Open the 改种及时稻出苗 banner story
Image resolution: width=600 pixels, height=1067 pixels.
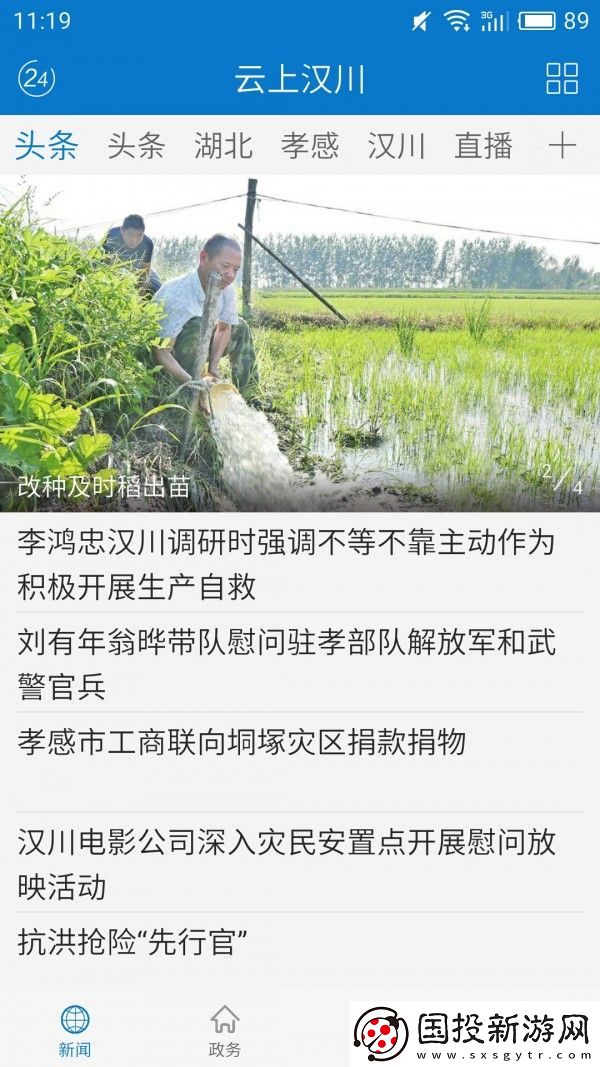click(x=300, y=345)
